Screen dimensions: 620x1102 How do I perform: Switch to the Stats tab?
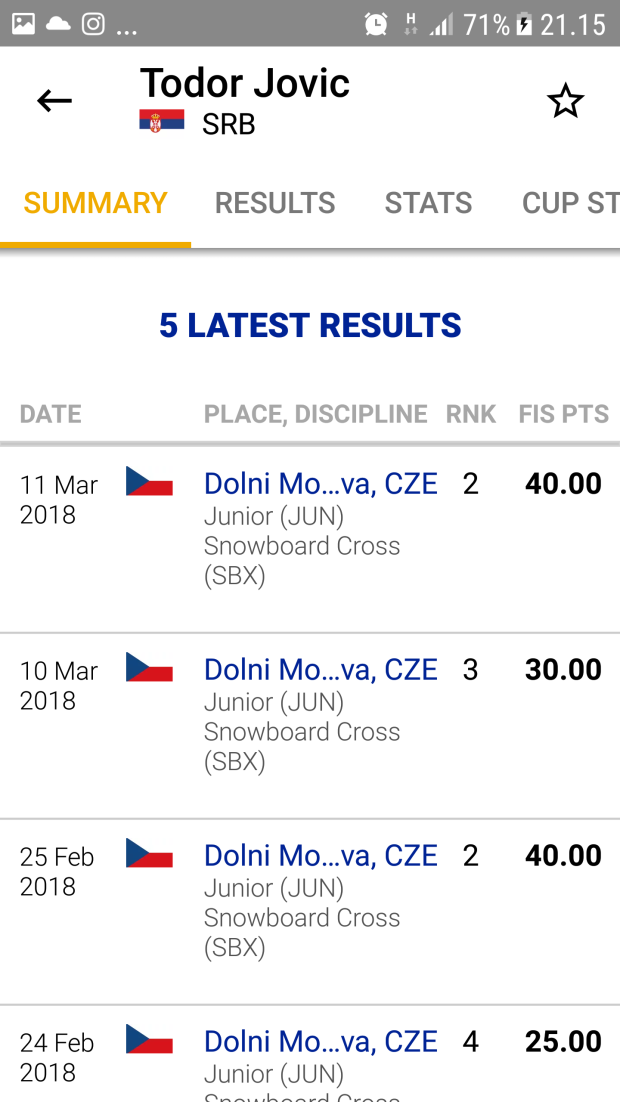(x=428, y=203)
